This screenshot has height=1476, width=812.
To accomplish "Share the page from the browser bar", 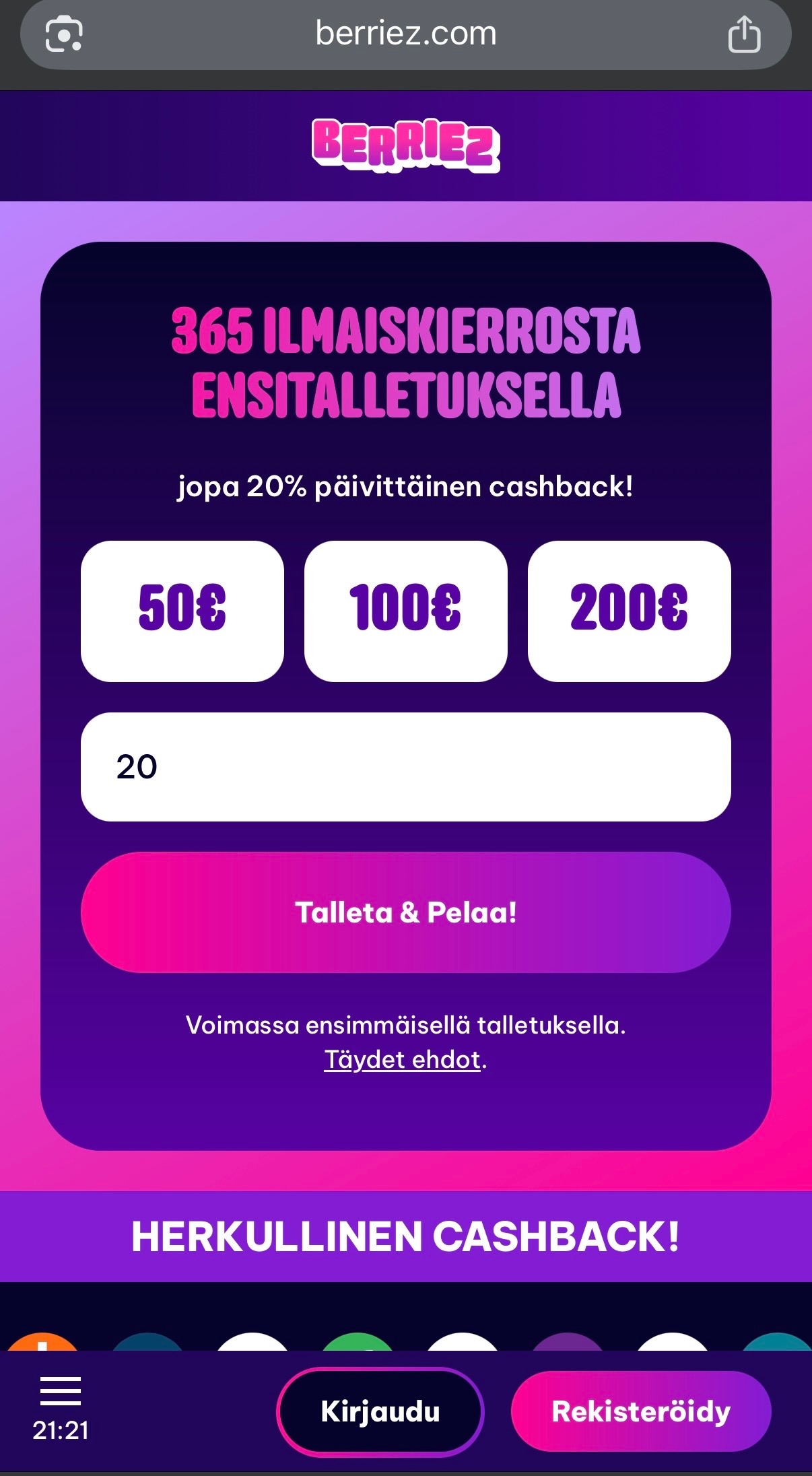I will (744, 34).
